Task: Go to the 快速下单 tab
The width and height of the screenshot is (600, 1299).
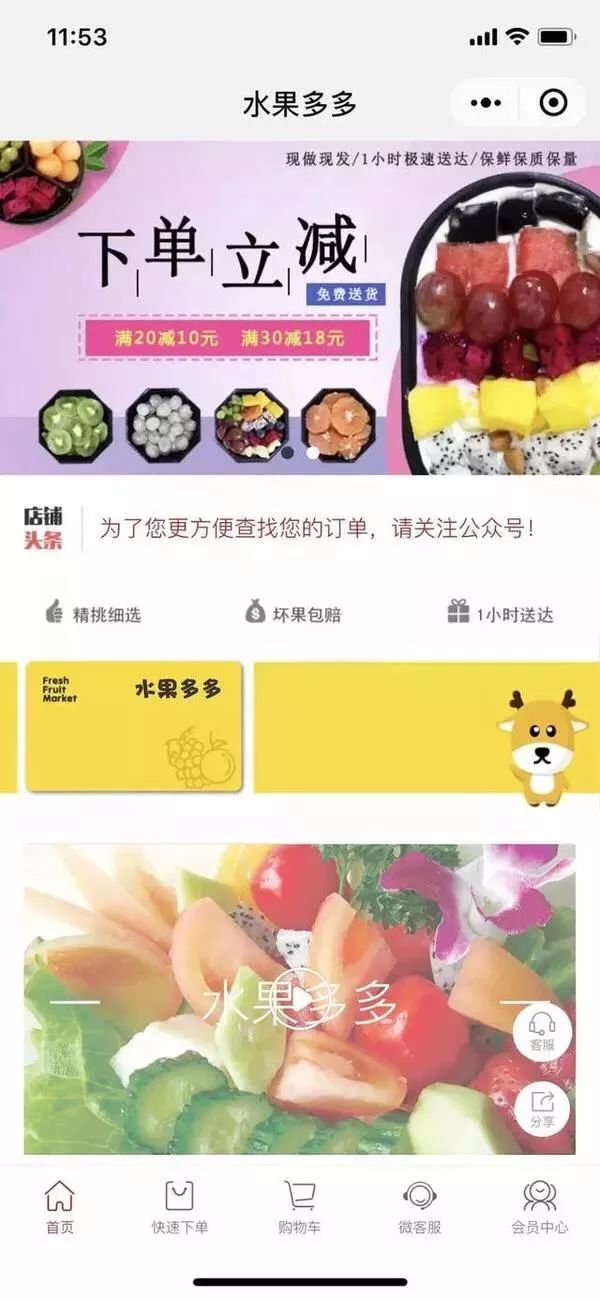Action: click(x=180, y=1207)
